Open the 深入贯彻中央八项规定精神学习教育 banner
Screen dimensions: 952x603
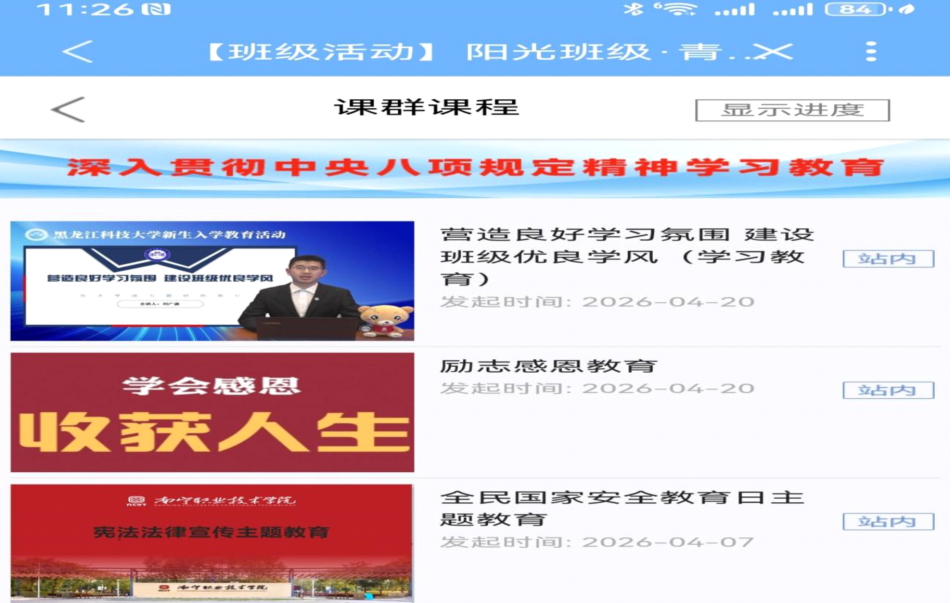coord(475,168)
